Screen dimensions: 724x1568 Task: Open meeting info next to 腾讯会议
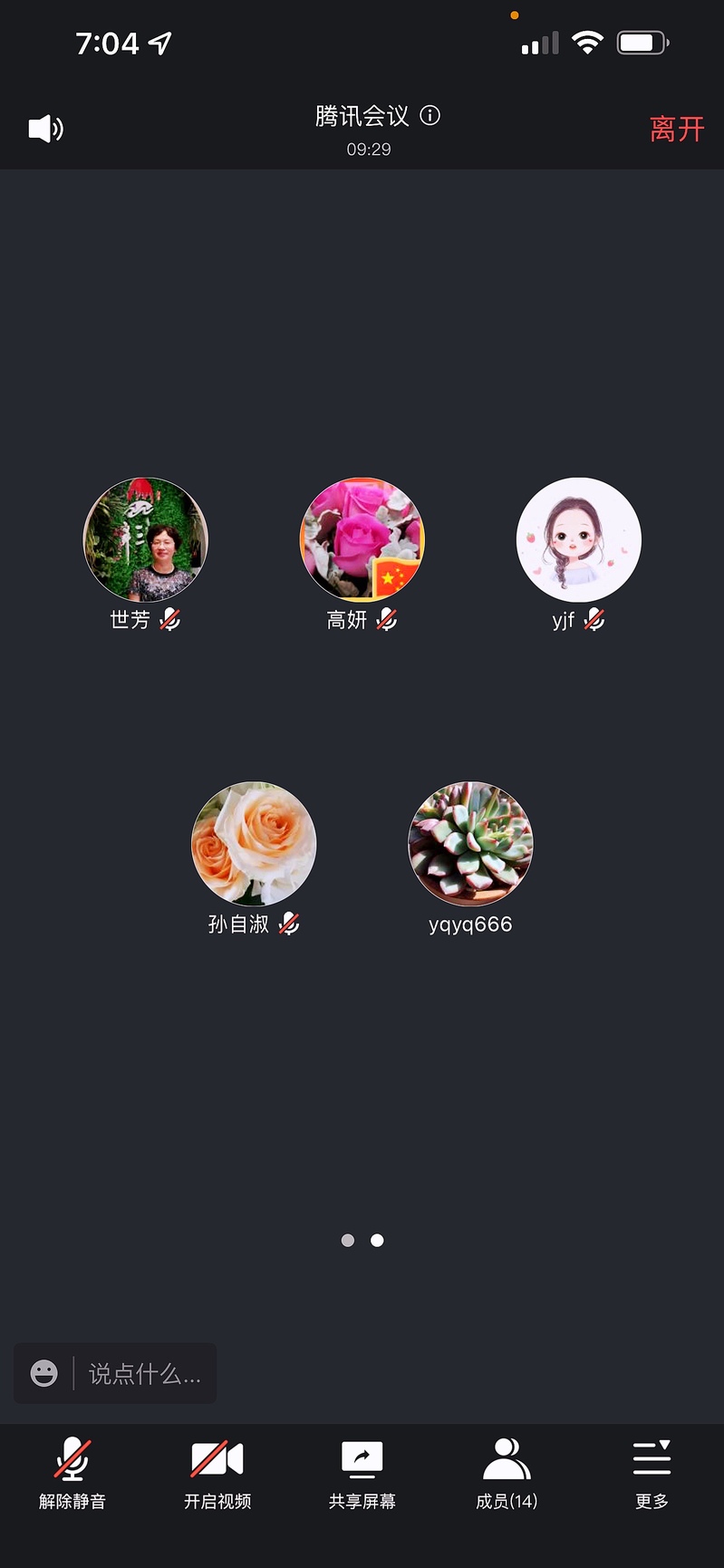[x=430, y=115]
